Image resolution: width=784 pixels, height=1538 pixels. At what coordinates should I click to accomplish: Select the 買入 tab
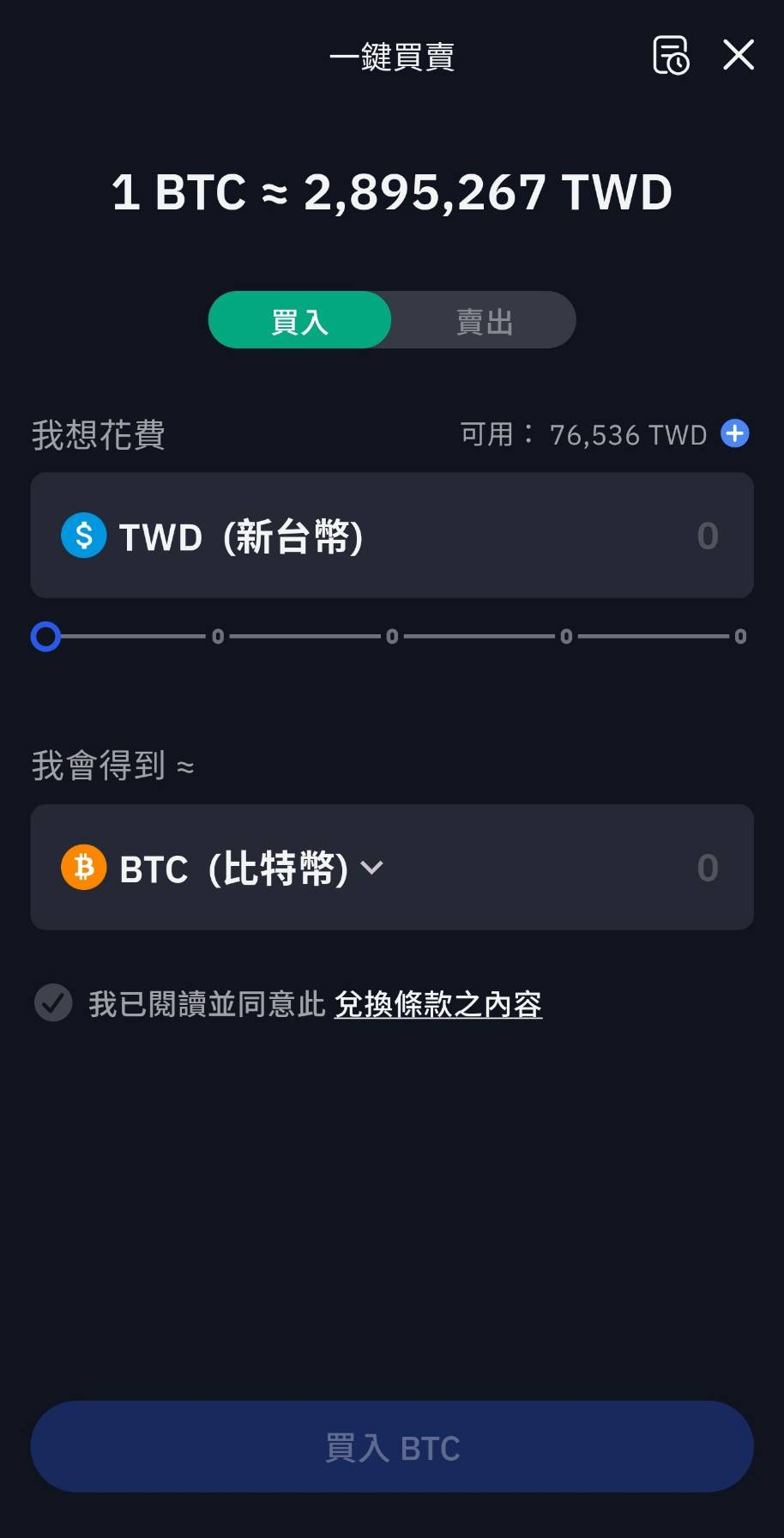[x=299, y=319]
